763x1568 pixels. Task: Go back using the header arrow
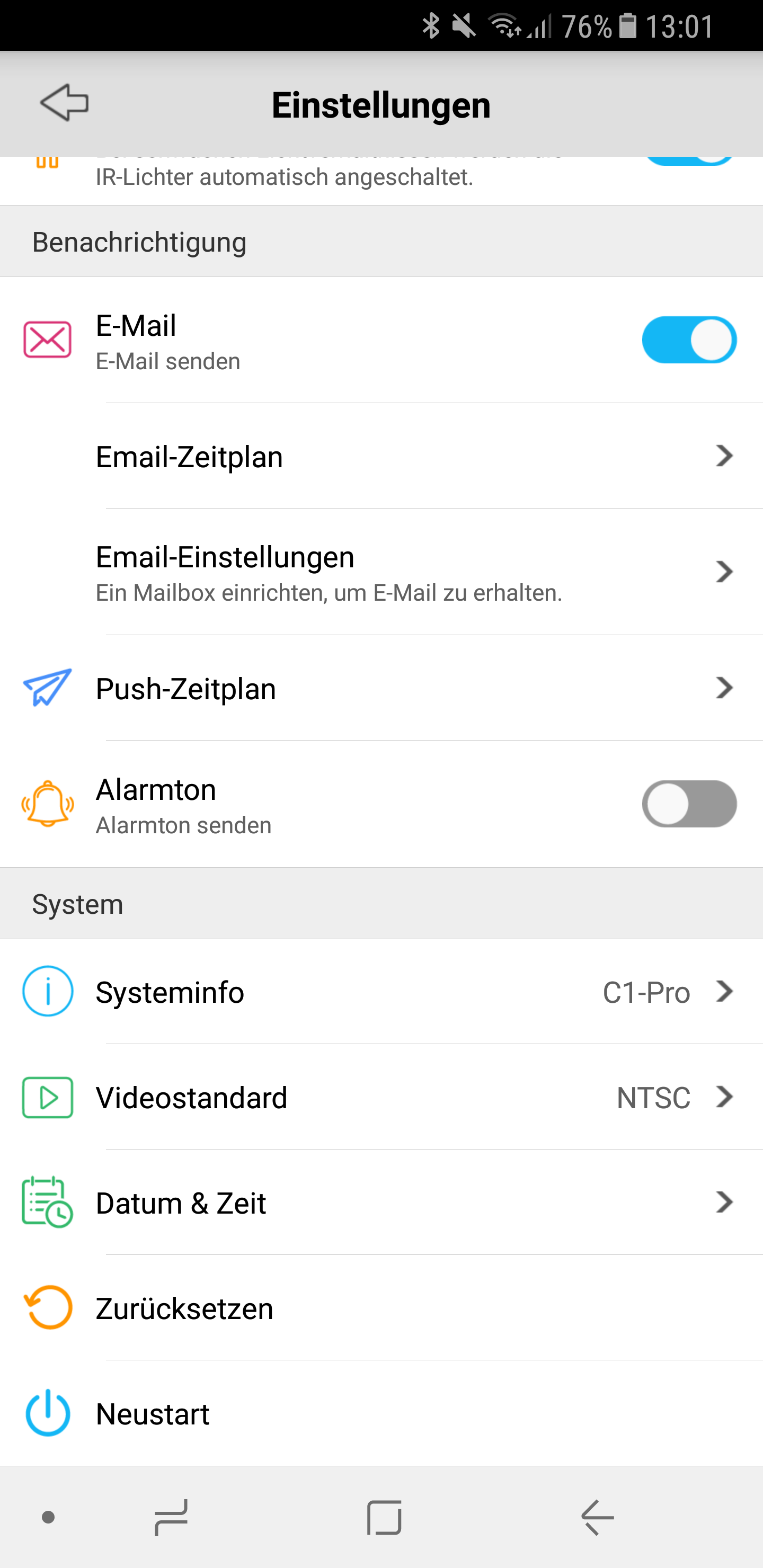[64, 103]
